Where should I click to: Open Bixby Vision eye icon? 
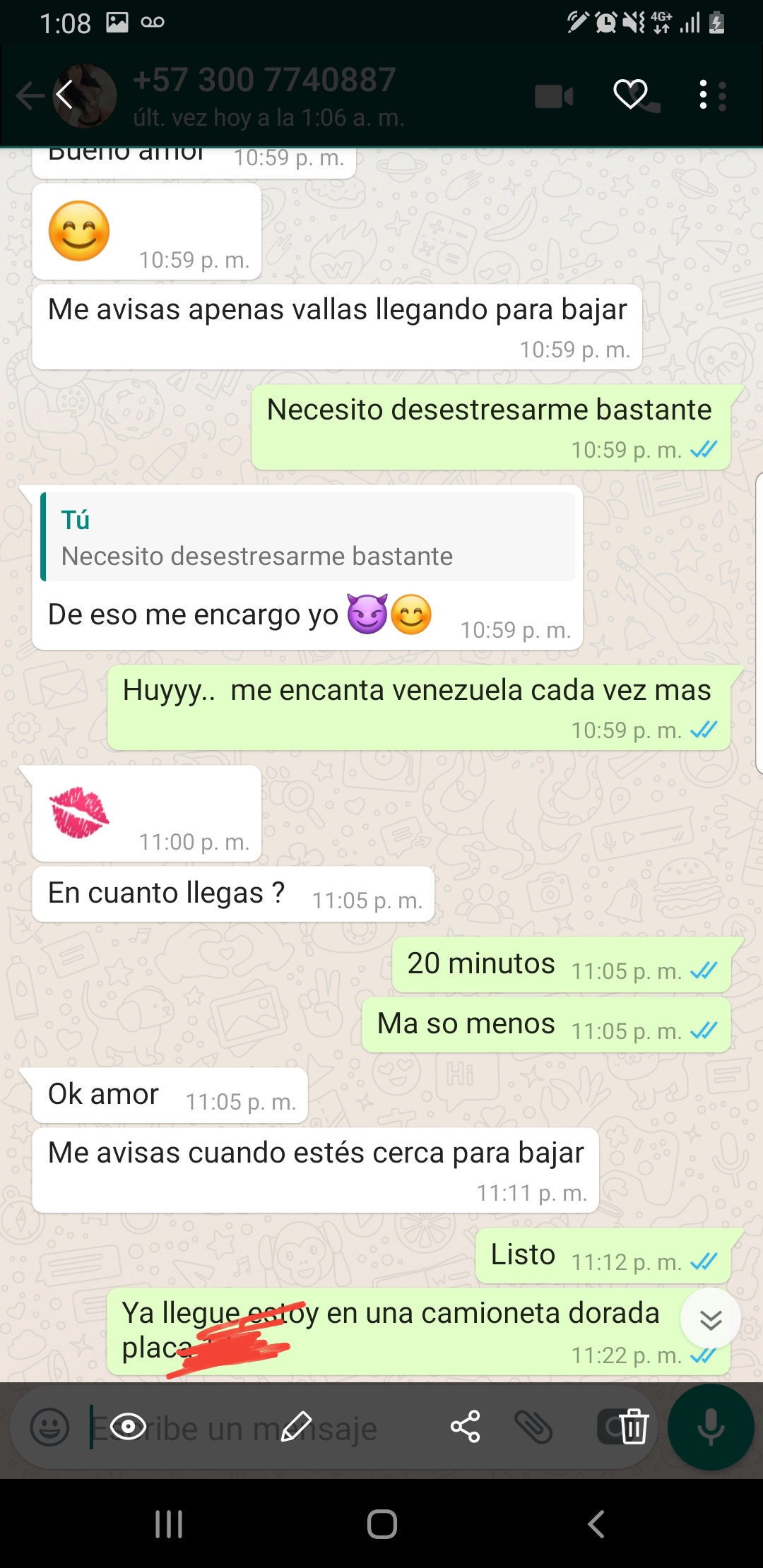(129, 1426)
